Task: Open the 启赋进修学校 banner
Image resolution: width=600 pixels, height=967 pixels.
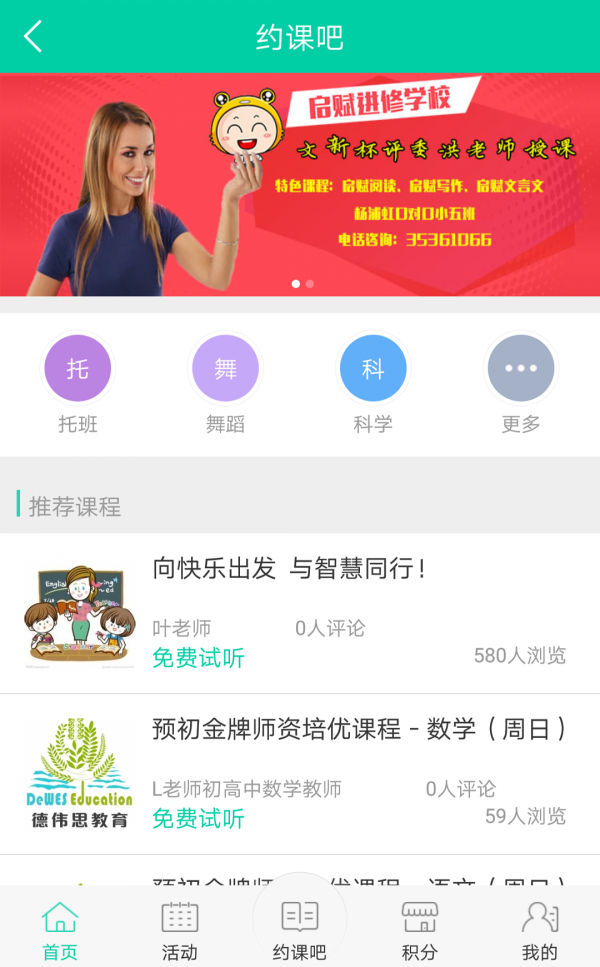Action: click(x=300, y=185)
